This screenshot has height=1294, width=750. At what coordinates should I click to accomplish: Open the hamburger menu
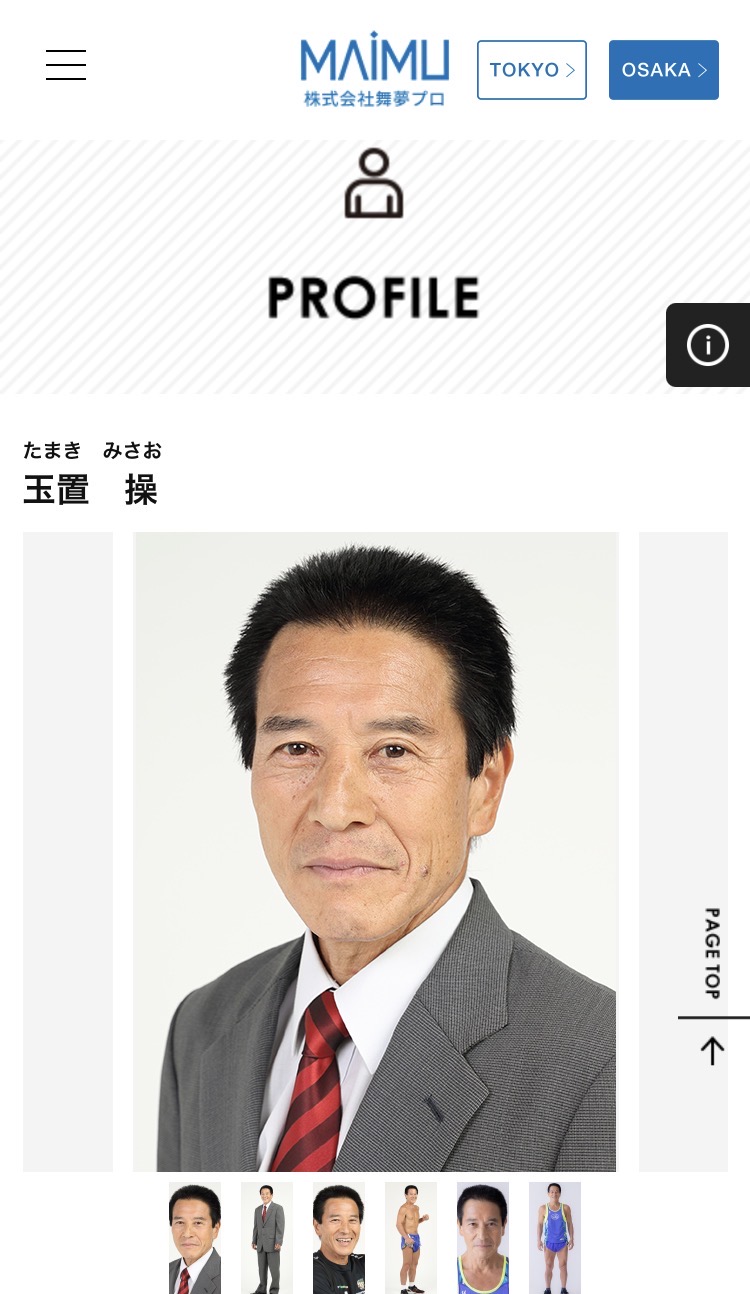66,65
